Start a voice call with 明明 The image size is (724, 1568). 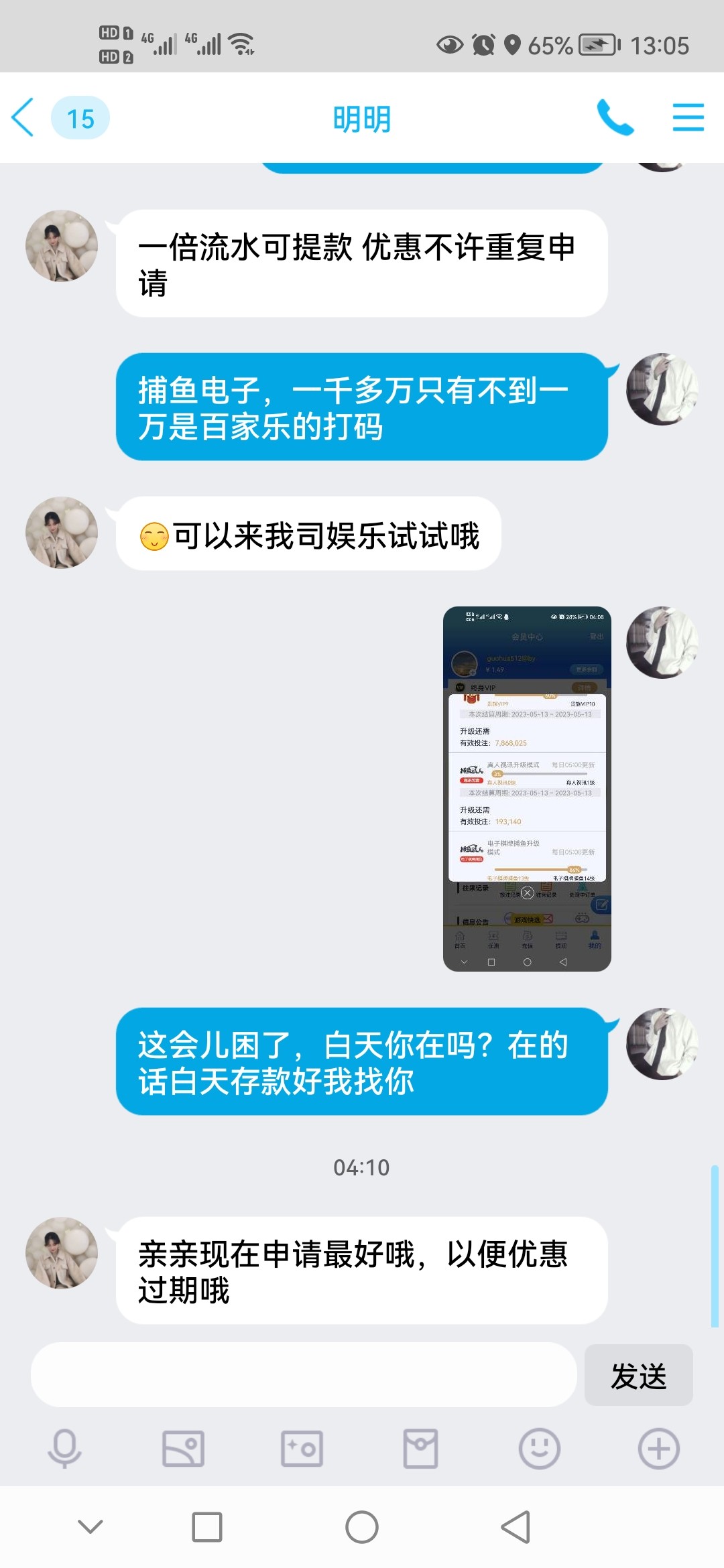click(614, 118)
